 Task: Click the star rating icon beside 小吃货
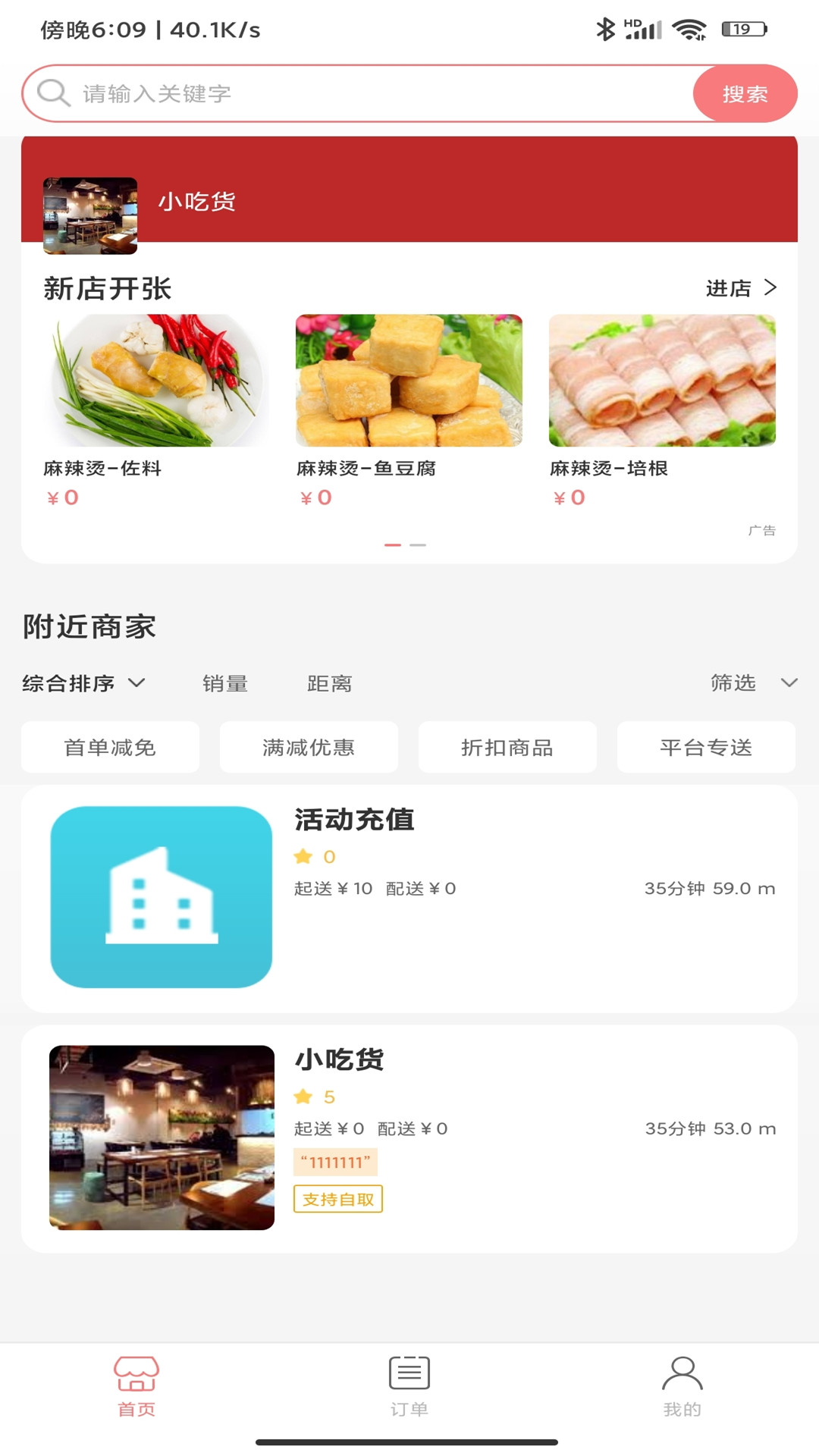pos(303,1096)
